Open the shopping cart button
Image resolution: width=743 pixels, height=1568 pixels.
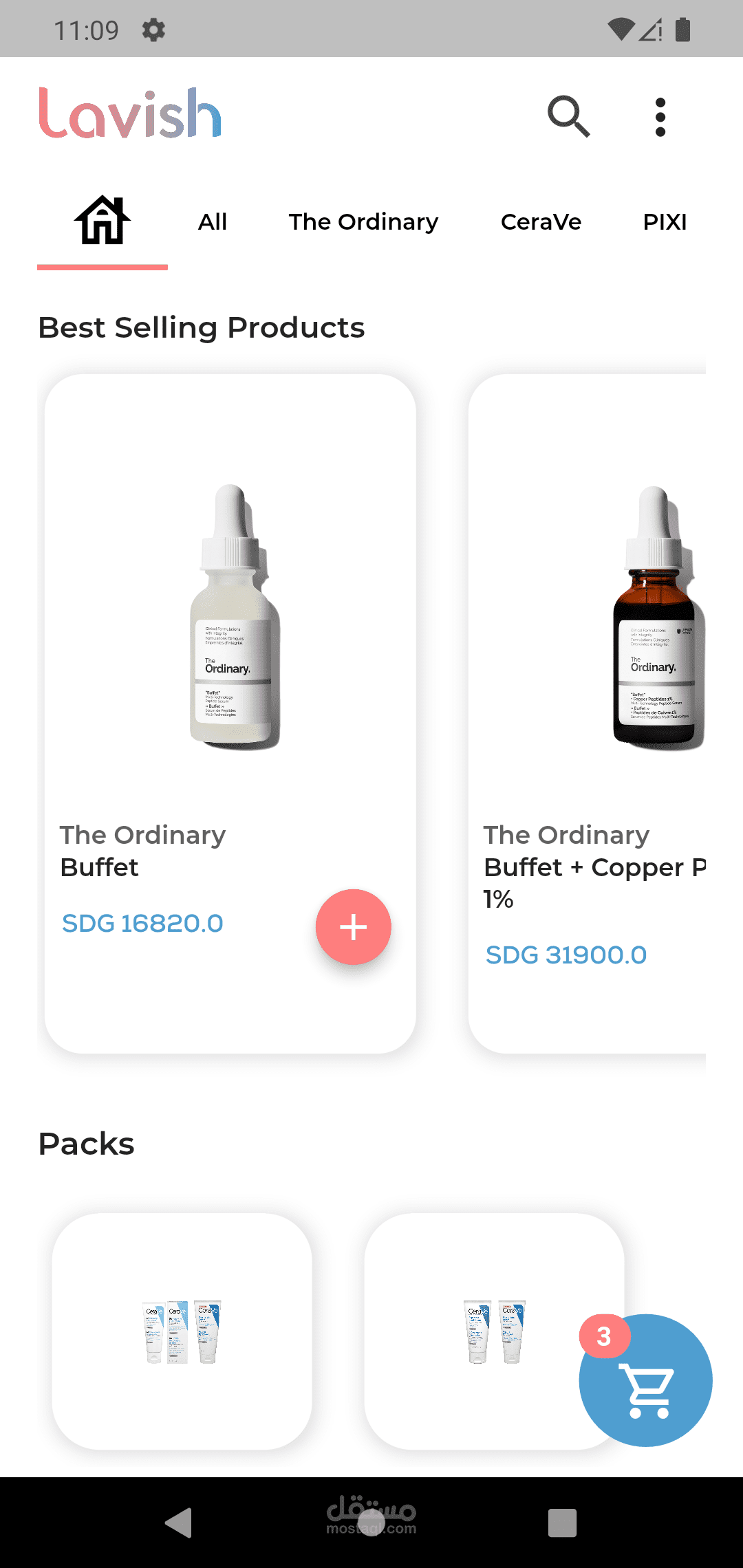pyautogui.click(x=647, y=1382)
